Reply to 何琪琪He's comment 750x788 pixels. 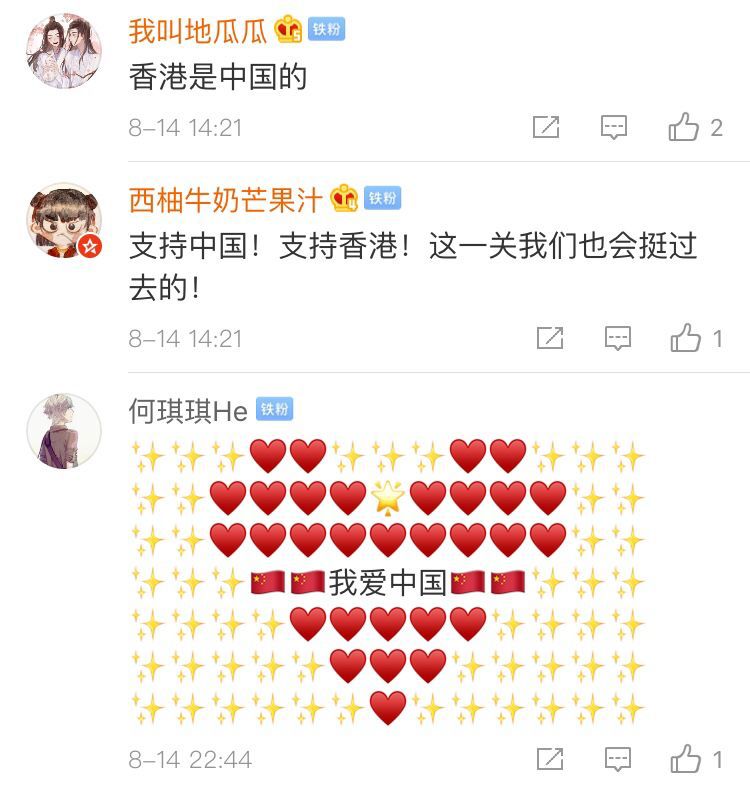click(x=617, y=759)
